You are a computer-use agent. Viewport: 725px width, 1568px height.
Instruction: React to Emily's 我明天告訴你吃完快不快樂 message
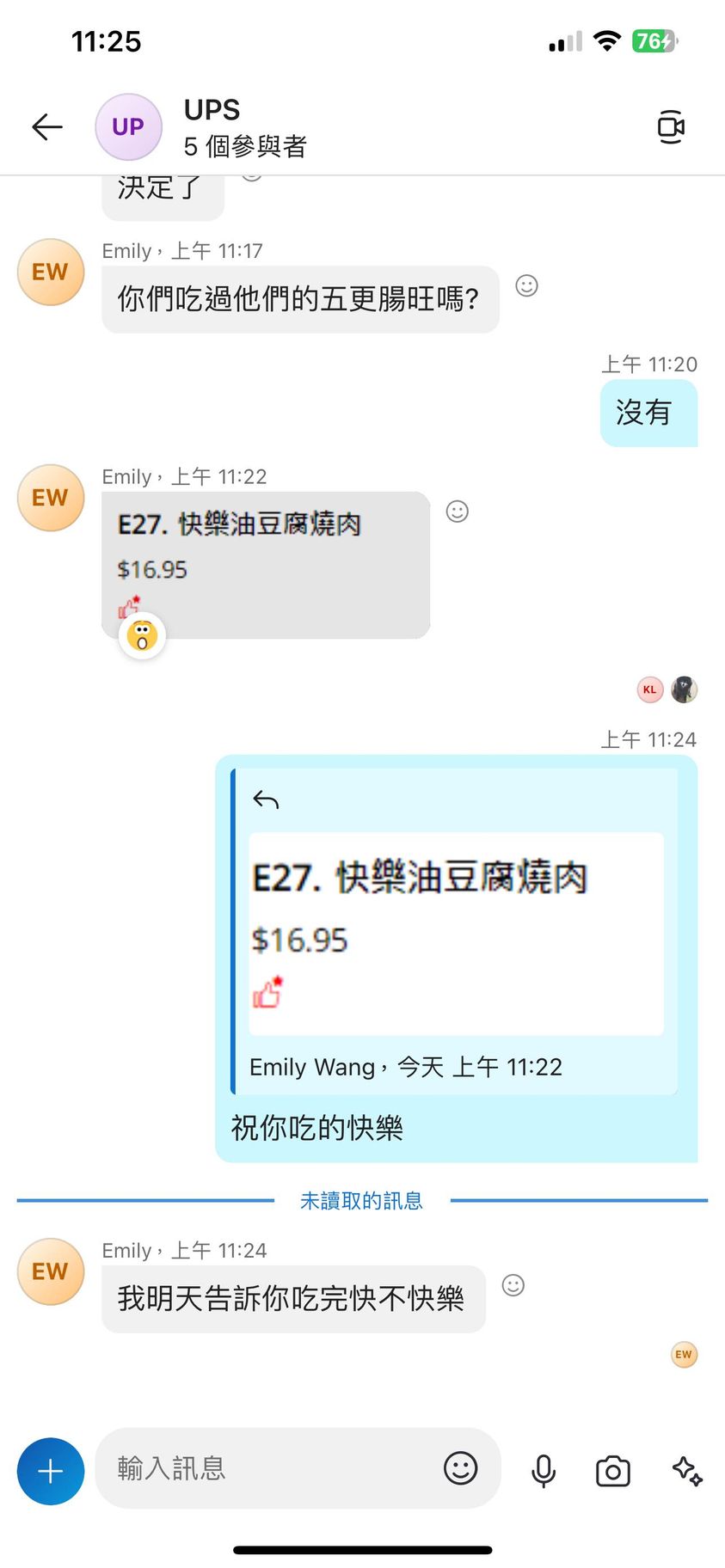click(513, 1285)
